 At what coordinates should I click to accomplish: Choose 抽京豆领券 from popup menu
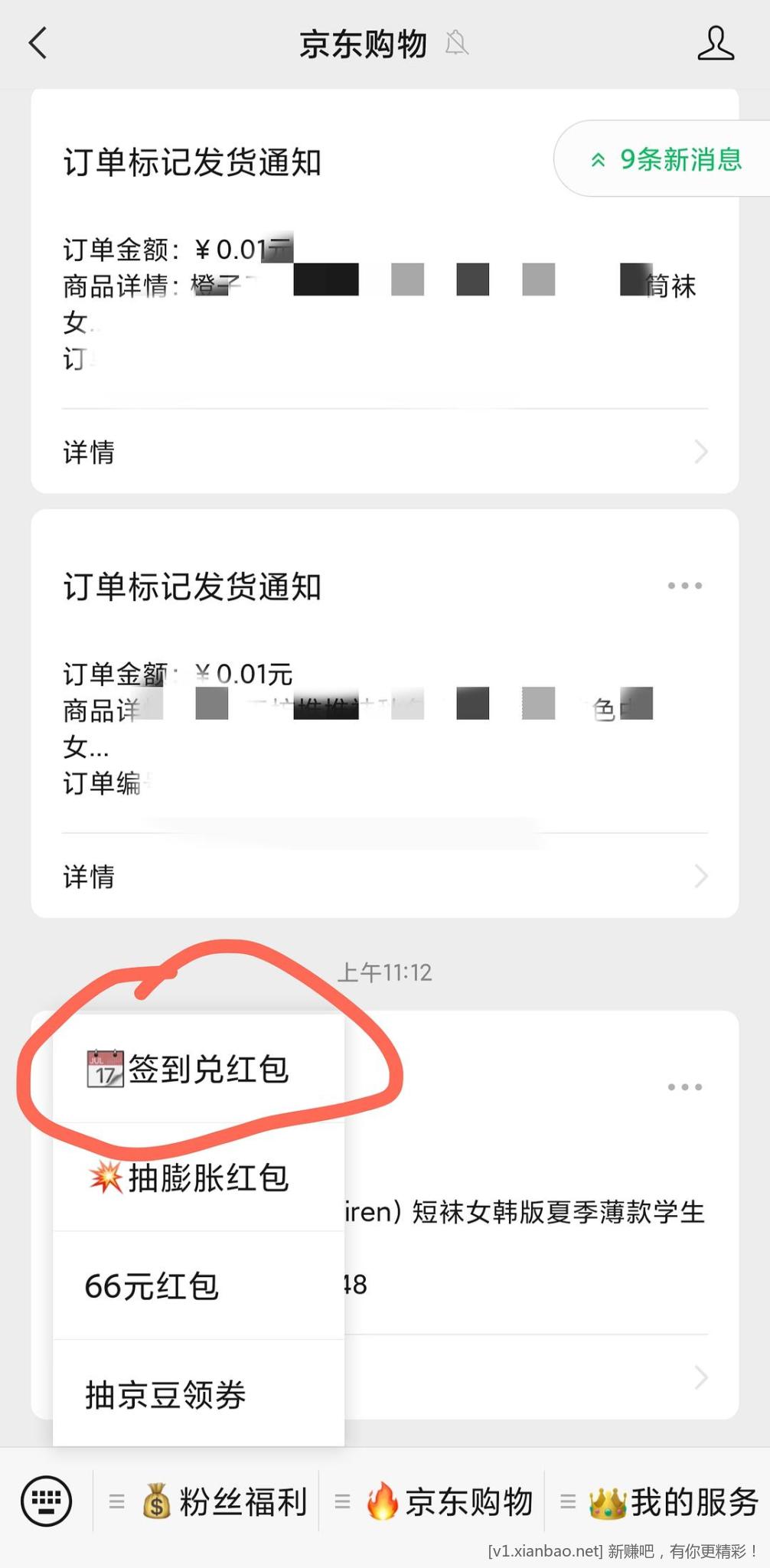(x=198, y=1394)
